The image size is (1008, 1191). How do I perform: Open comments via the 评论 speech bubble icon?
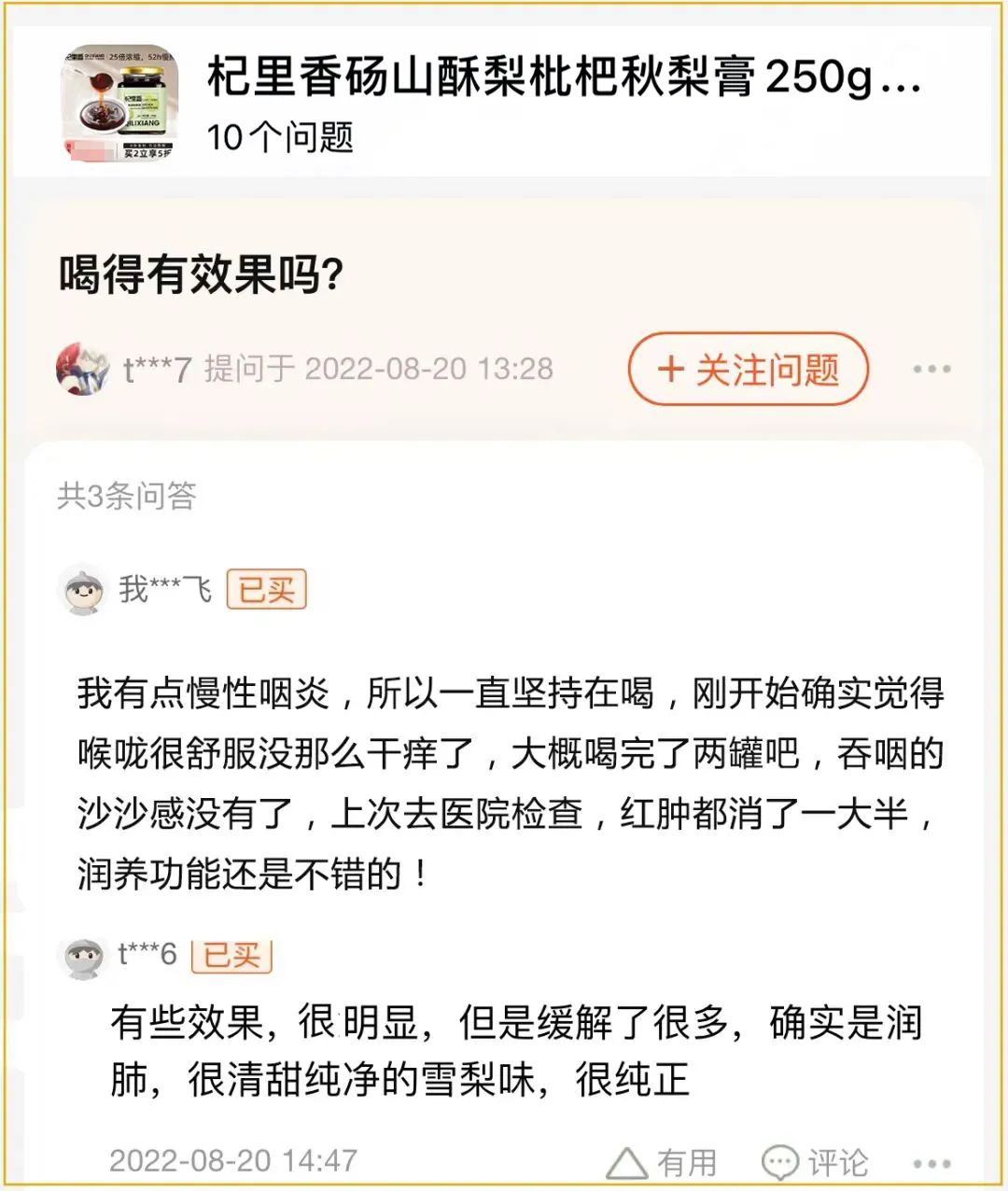[781, 1162]
